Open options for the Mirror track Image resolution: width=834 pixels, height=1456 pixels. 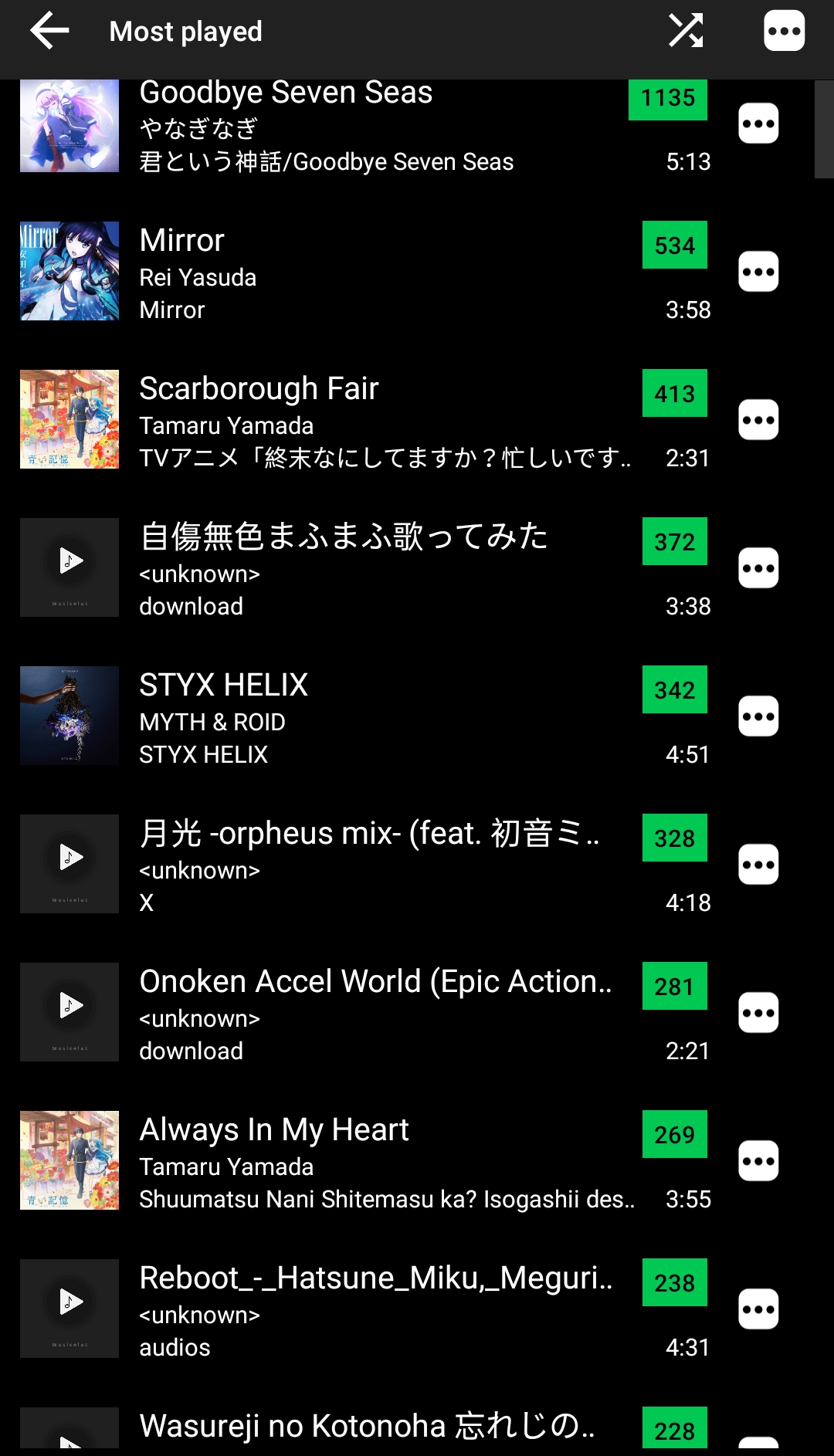tap(758, 272)
